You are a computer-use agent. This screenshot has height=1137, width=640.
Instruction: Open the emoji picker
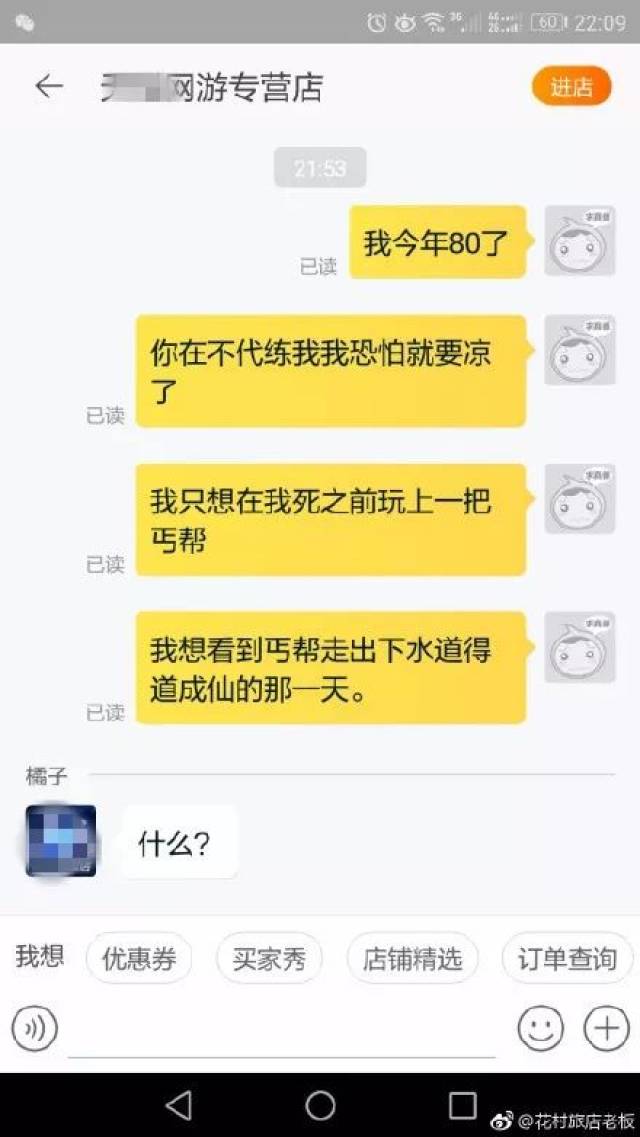coord(541,1028)
